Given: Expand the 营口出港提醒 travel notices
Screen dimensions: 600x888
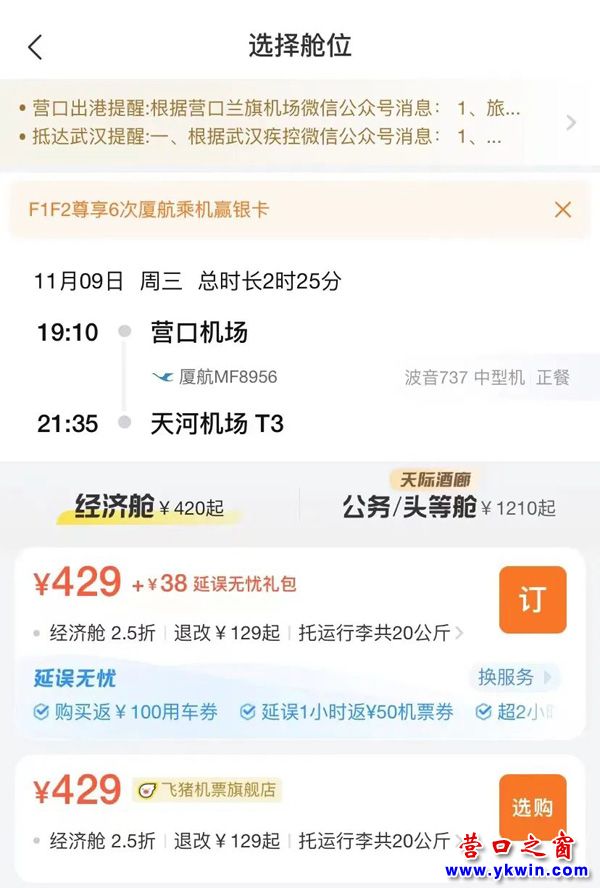Looking at the screenshot, I should pos(571,122).
